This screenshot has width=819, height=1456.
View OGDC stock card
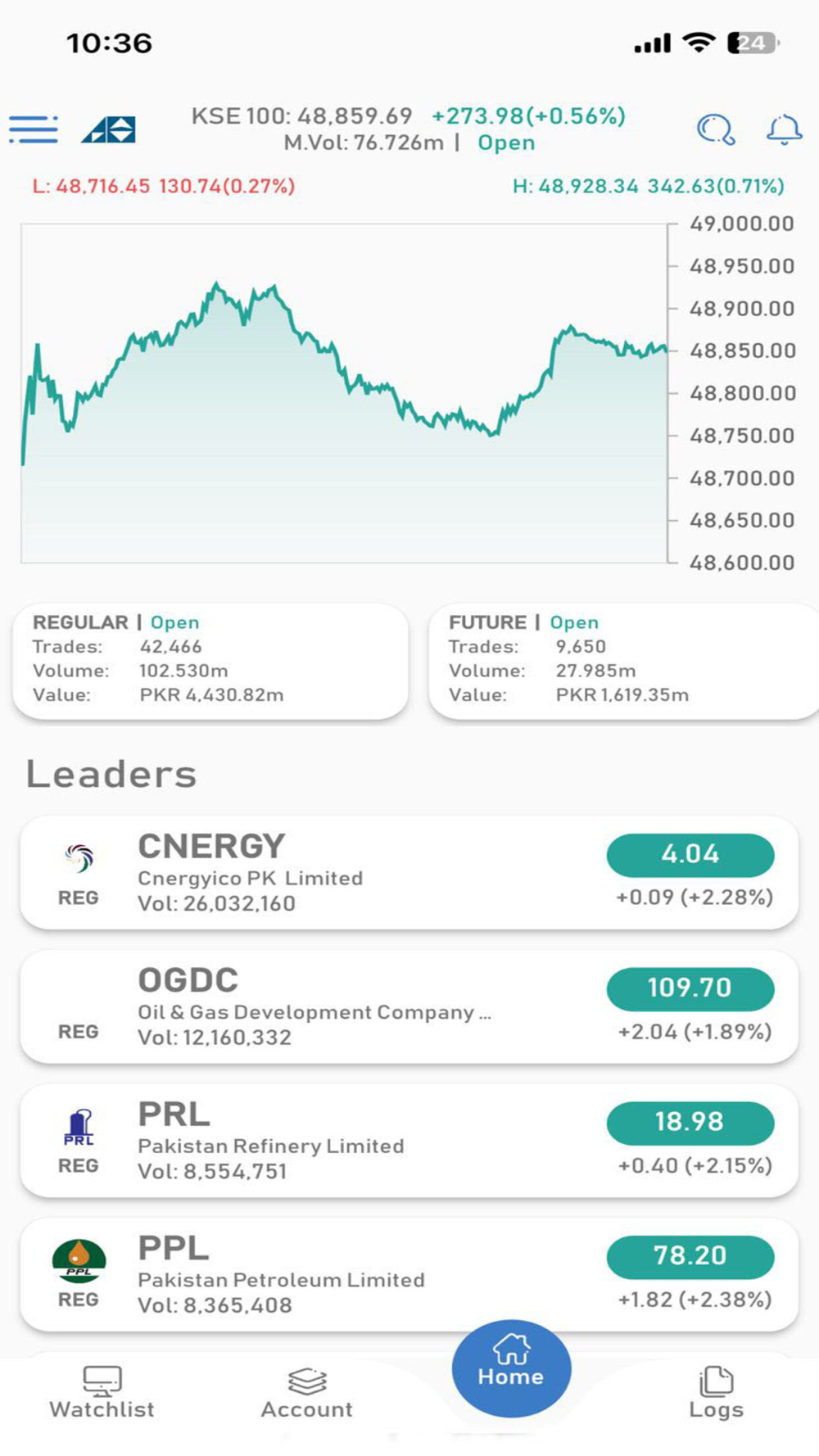pyautogui.click(x=409, y=1007)
